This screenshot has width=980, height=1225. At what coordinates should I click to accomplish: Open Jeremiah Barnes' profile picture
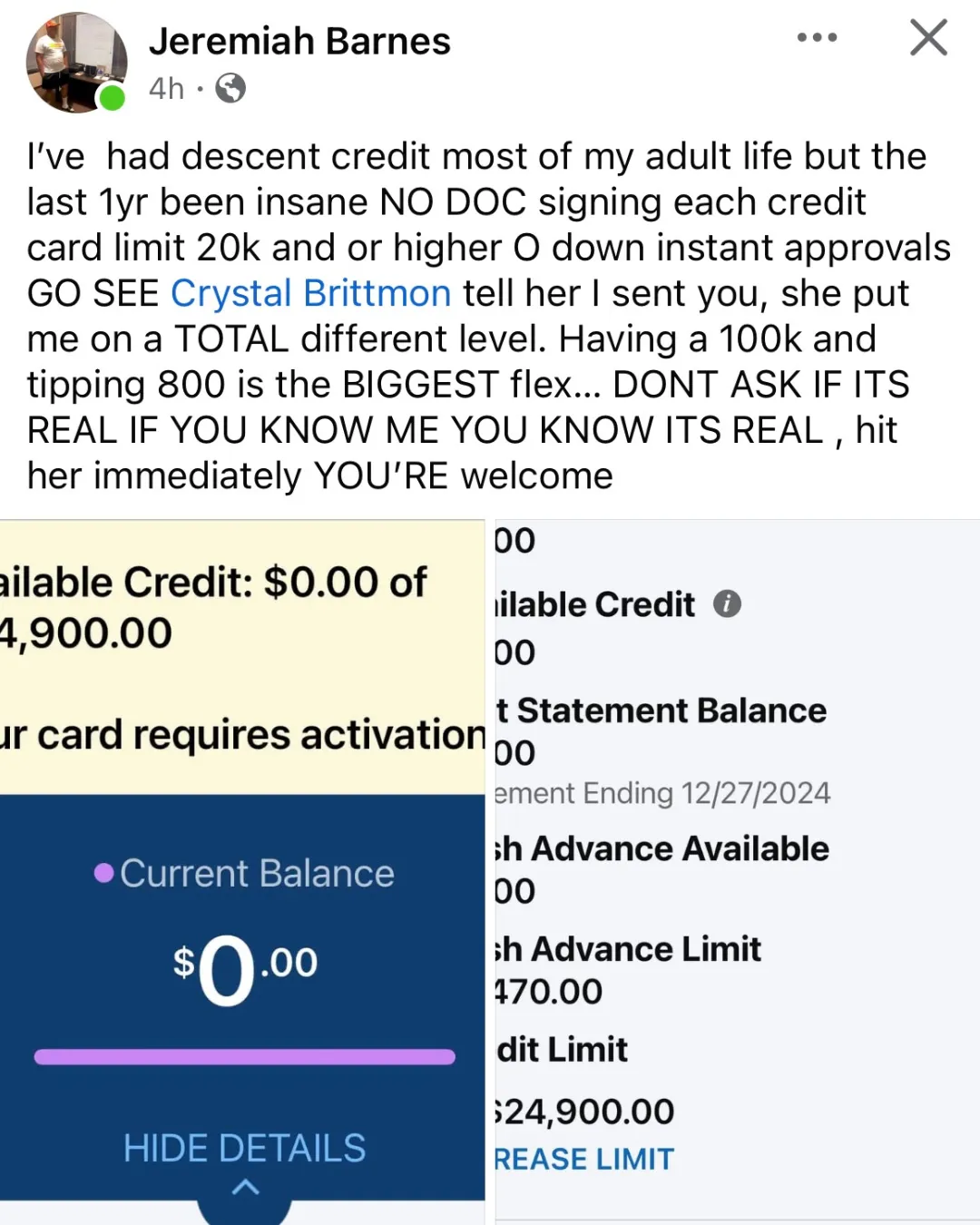tap(75, 63)
